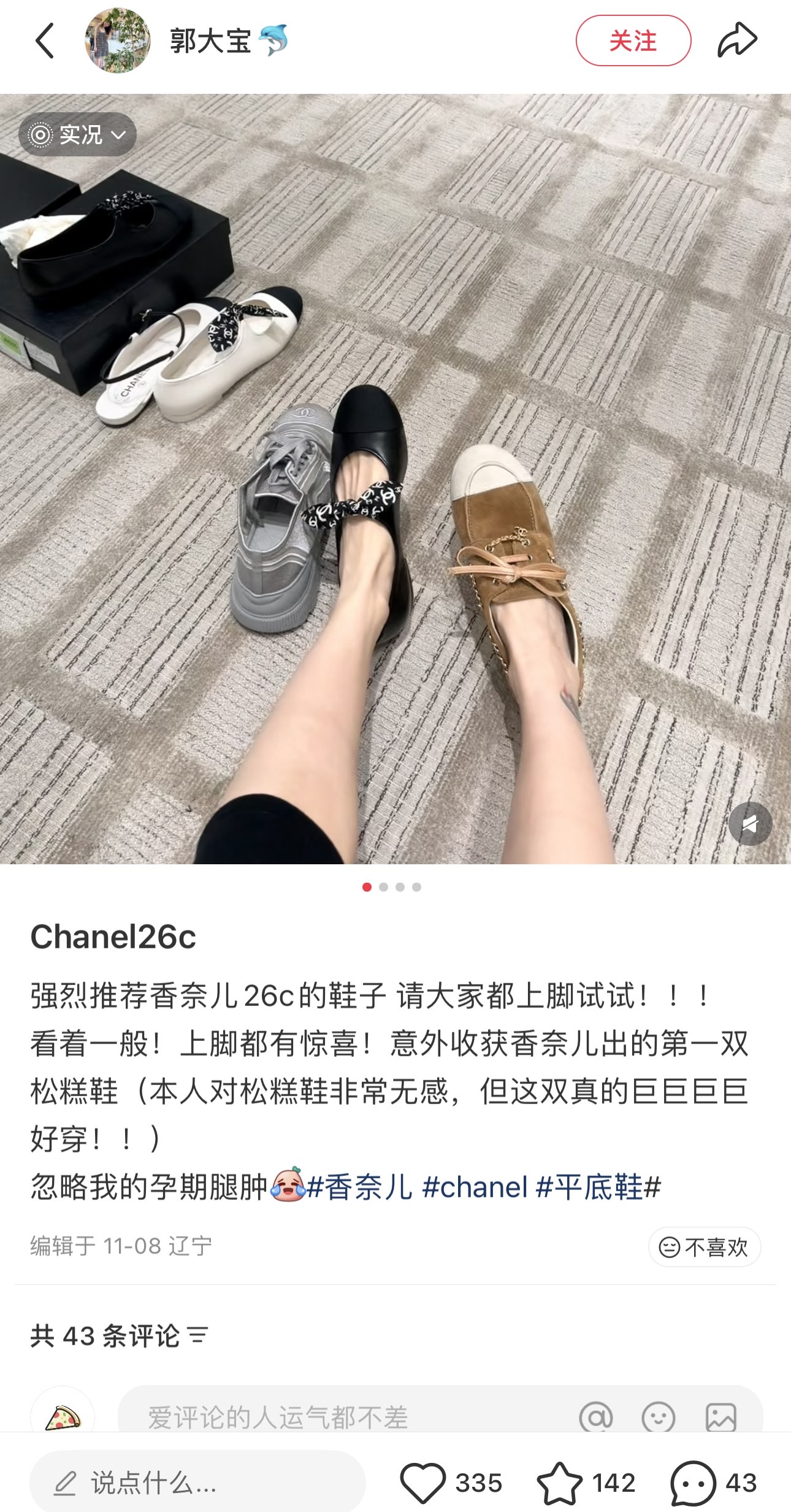The height and width of the screenshot is (1512, 791).
Task: Open the 说点什么 comment input
Action: tap(197, 1483)
